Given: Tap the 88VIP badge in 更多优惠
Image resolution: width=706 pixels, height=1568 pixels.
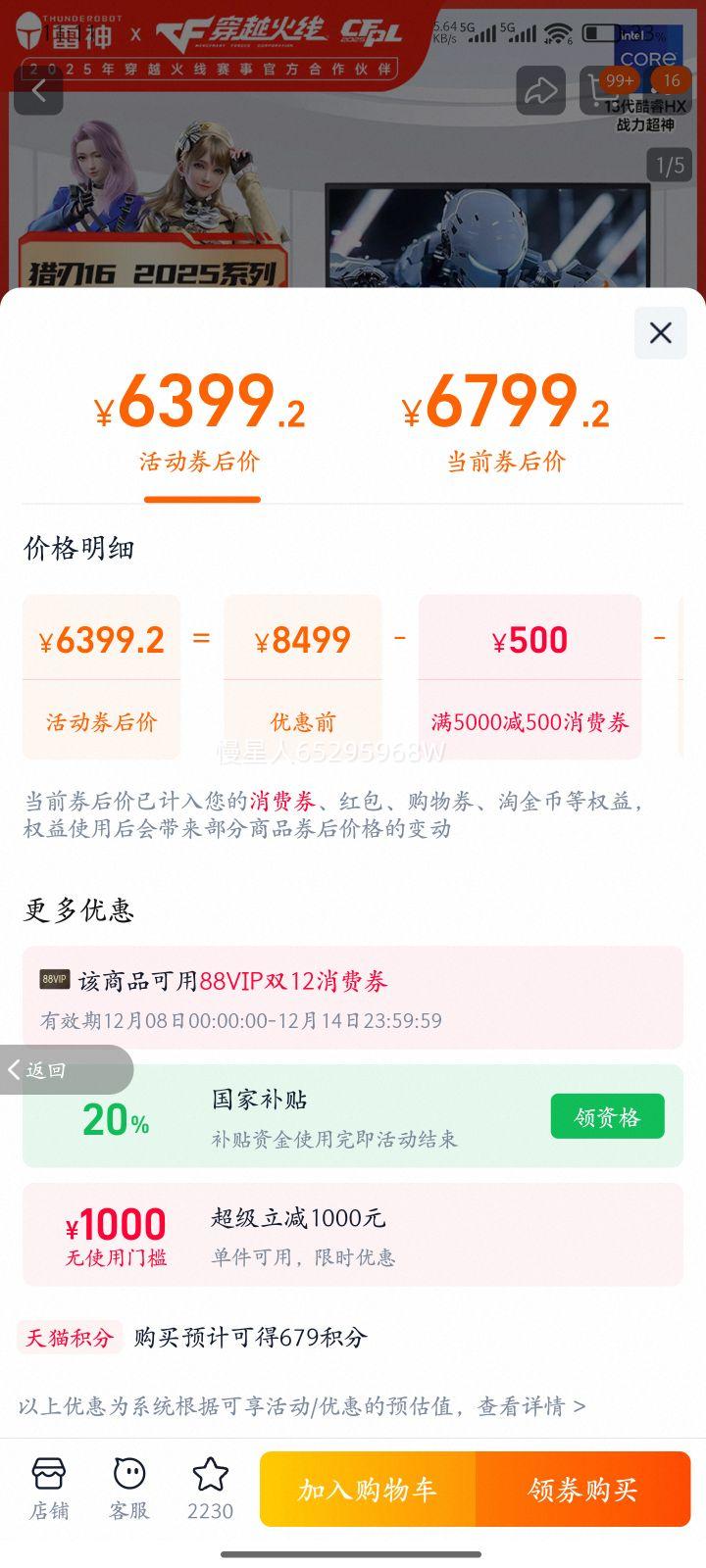Looking at the screenshot, I should coord(57,981).
